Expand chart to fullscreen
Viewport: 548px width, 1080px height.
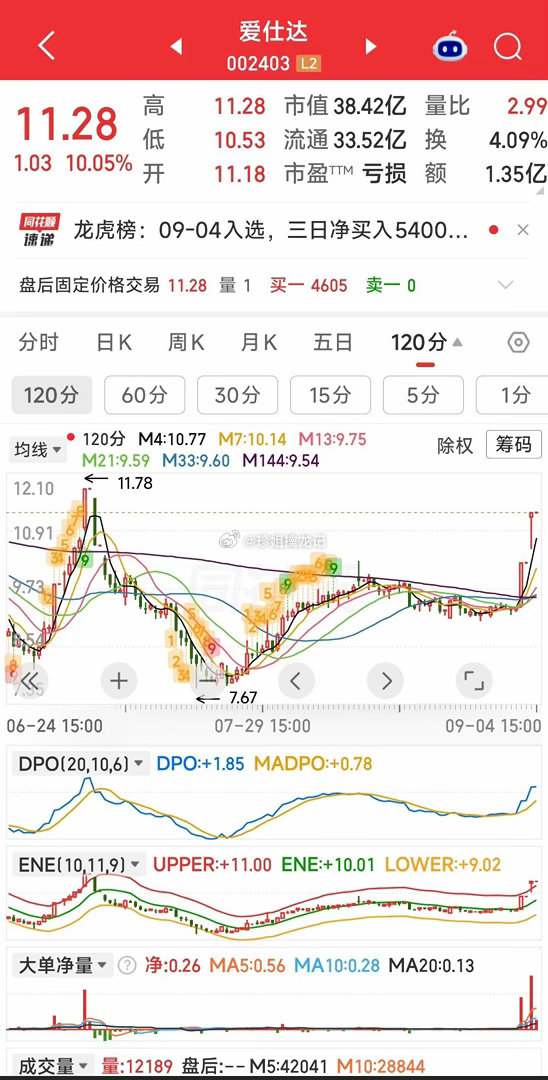click(474, 681)
